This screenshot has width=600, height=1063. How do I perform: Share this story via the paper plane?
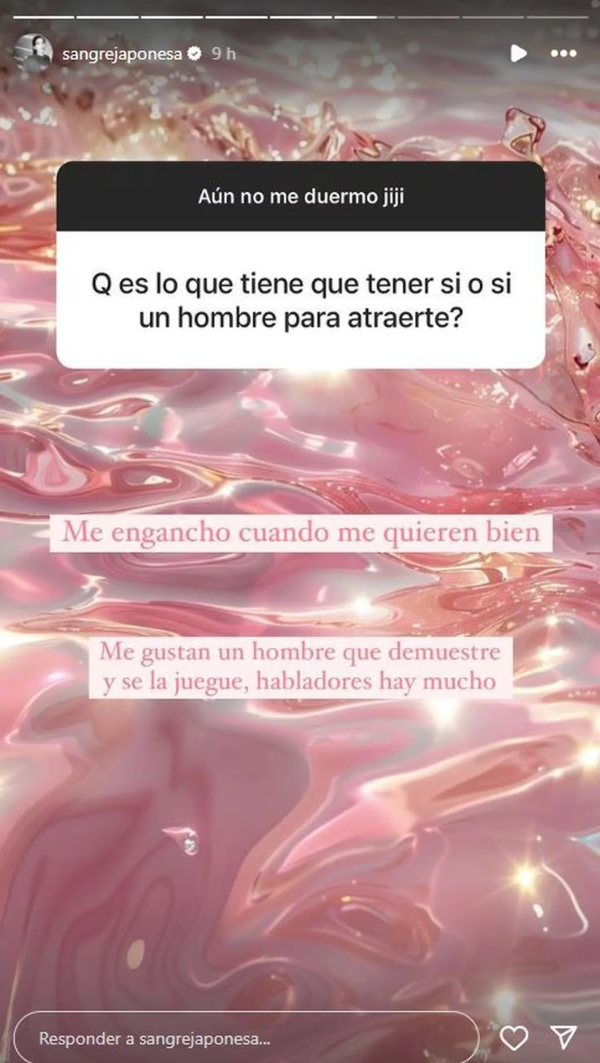click(x=565, y=1036)
